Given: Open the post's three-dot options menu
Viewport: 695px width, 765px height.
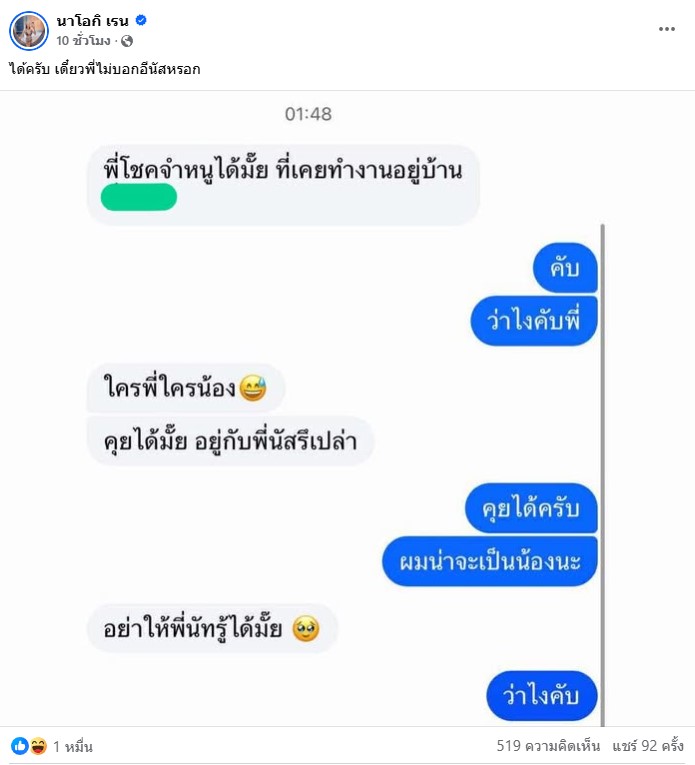Looking at the screenshot, I should point(666,29).
